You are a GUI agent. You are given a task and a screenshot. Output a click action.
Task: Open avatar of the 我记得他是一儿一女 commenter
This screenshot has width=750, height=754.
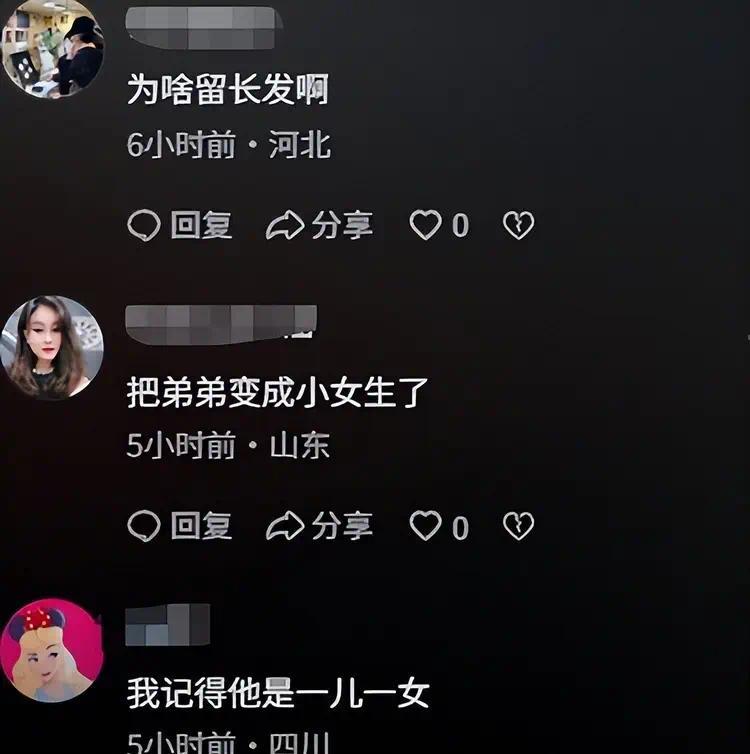52,650
